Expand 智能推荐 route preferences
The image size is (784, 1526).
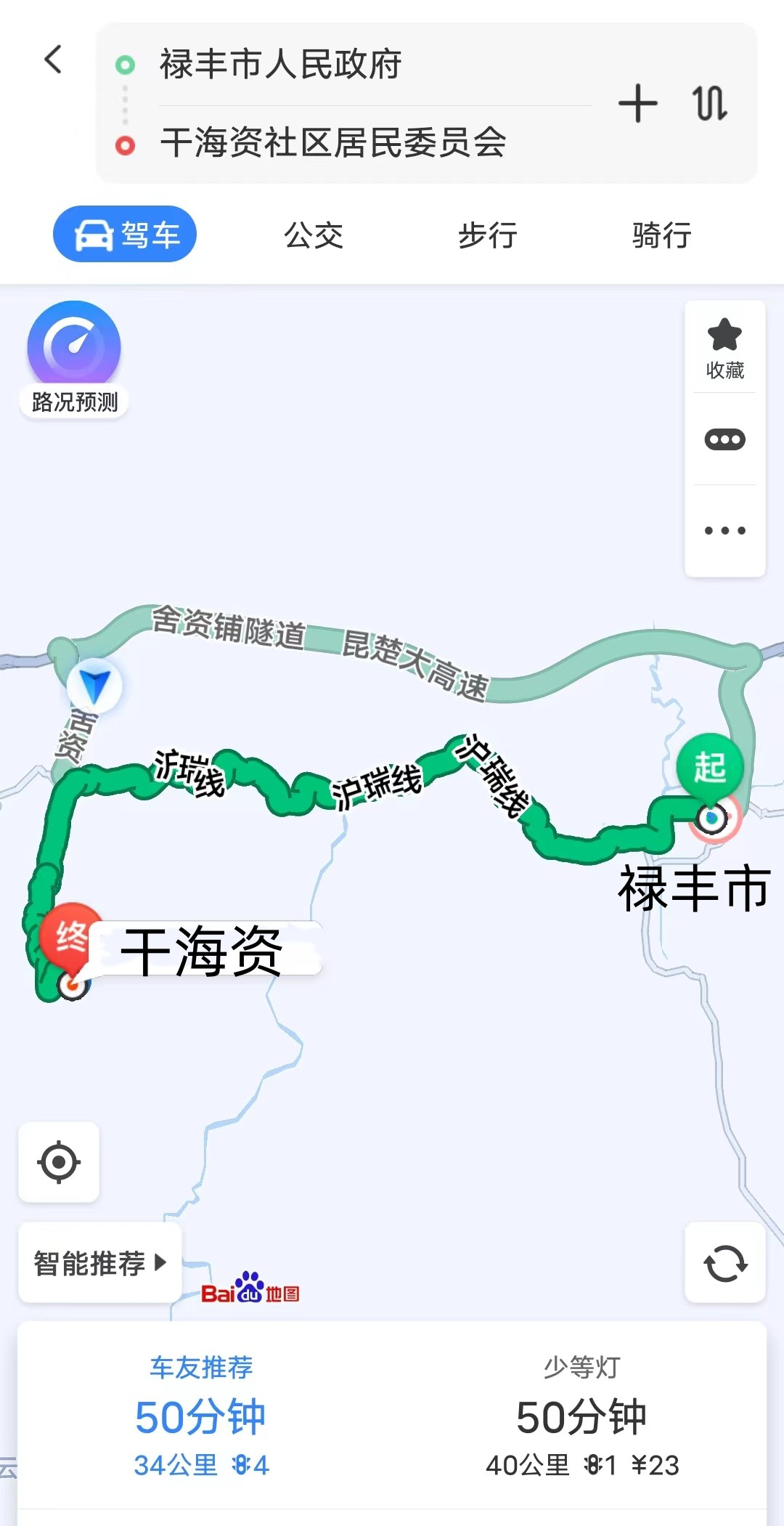click(x=99, y=1263)
